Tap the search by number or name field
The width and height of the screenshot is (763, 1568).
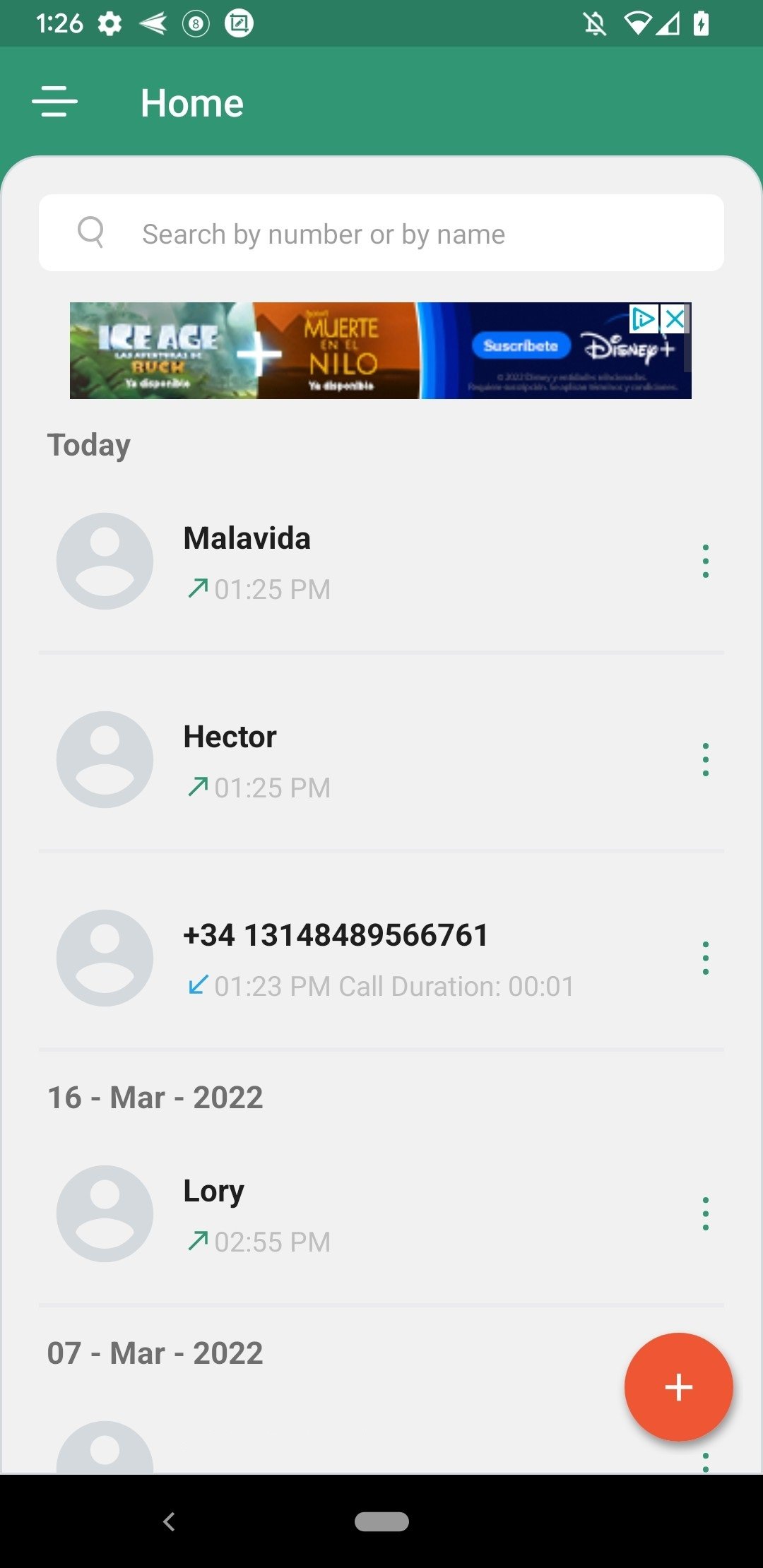381,233
